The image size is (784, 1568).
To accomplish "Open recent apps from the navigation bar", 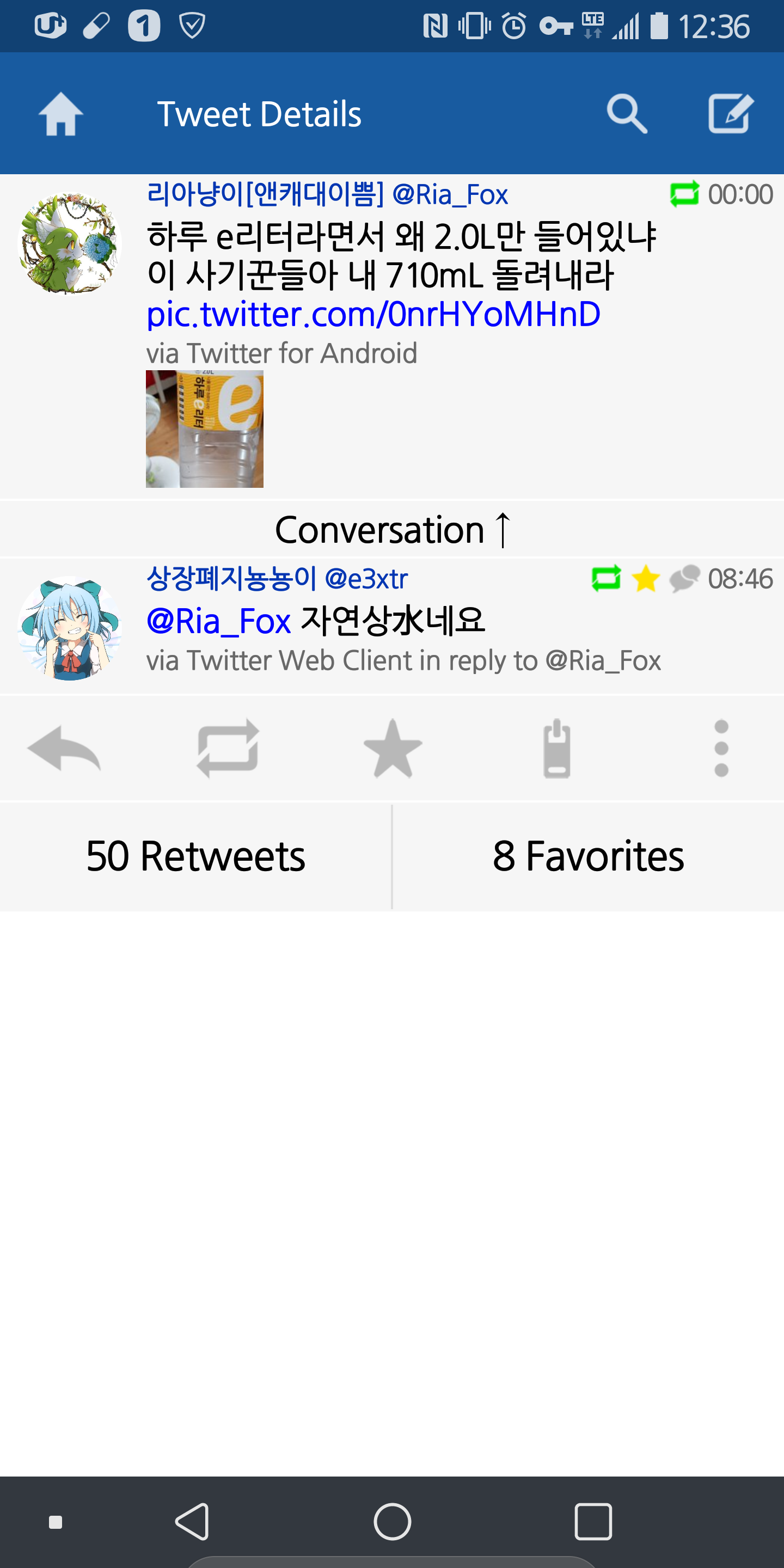I will click(593, 1521).
